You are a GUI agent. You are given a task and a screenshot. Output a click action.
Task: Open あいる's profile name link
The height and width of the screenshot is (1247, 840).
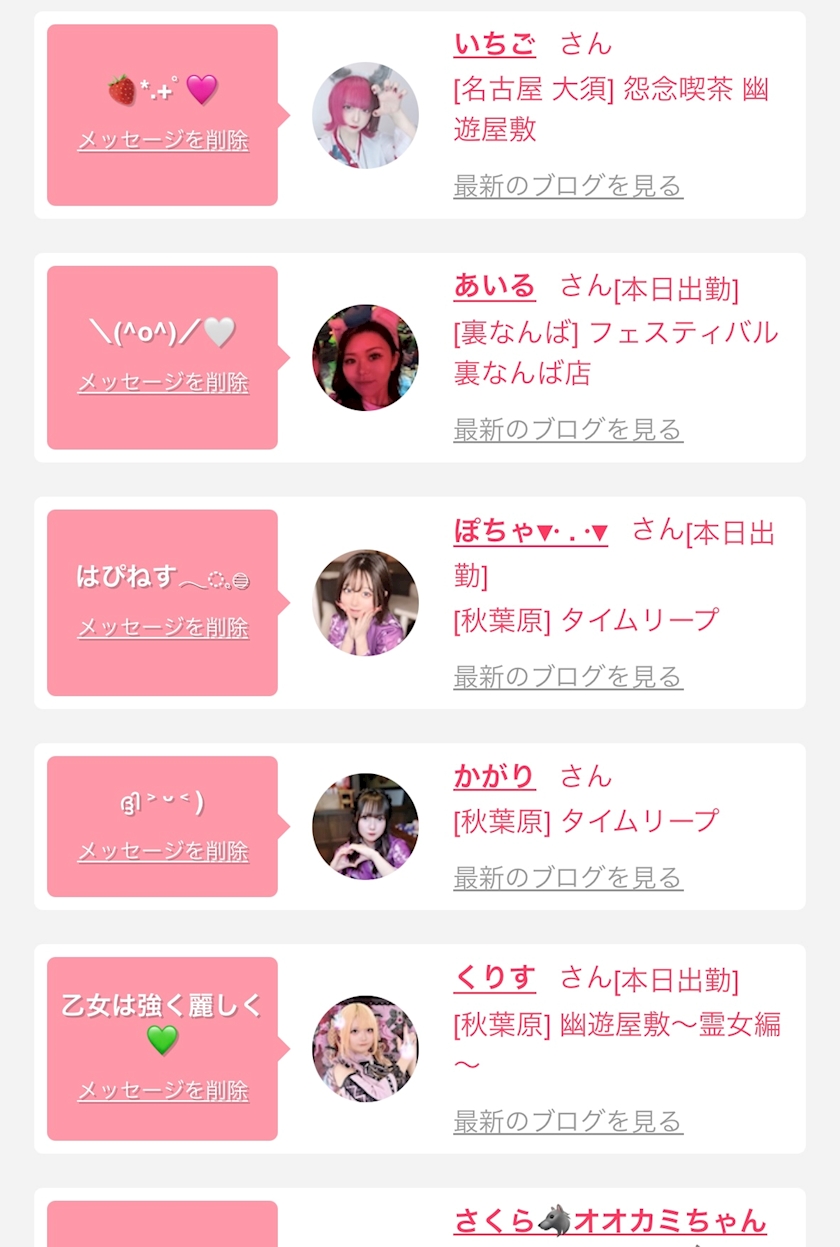(494, 286)
